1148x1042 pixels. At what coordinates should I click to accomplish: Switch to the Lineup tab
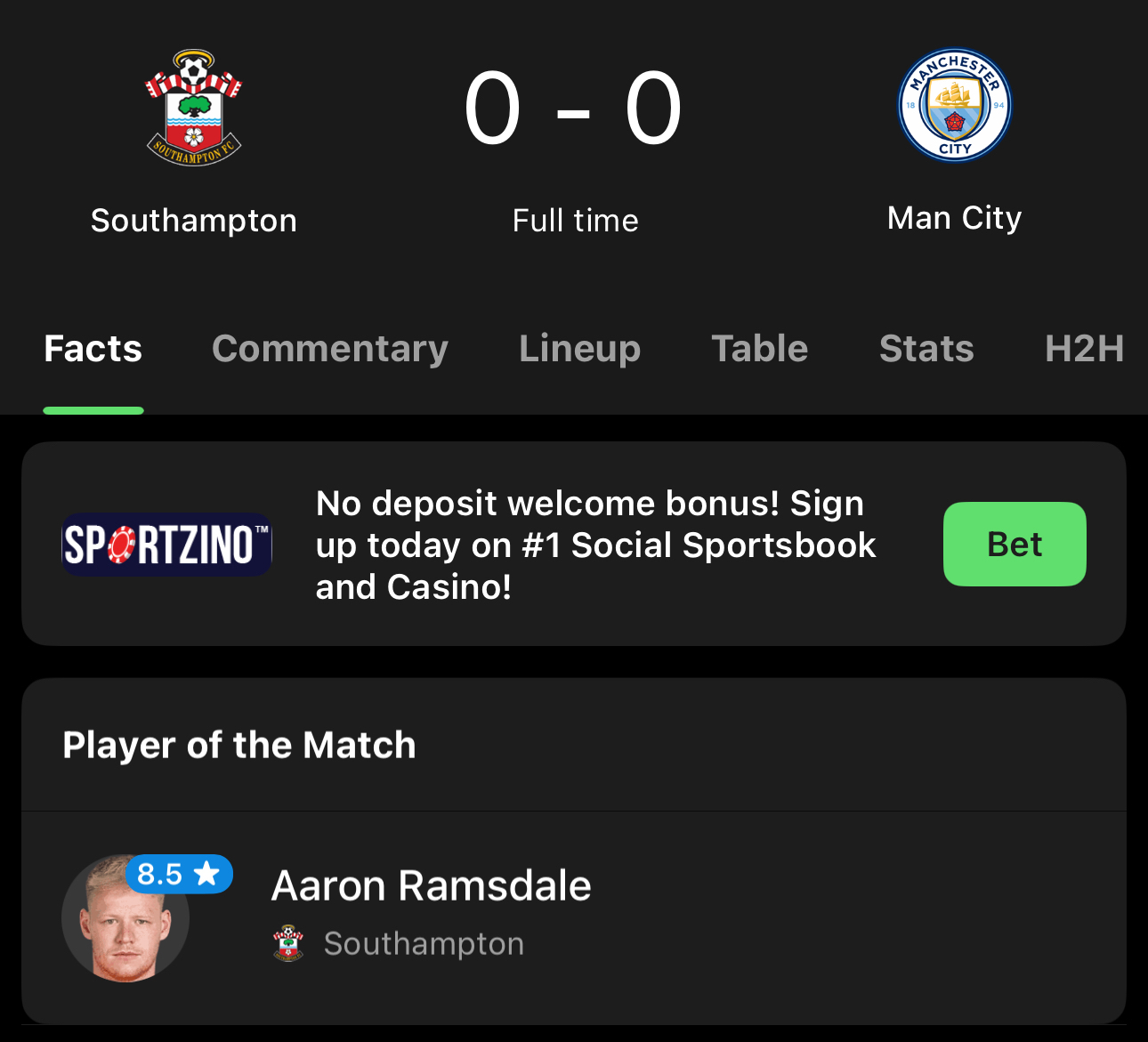tap(579, 349)
